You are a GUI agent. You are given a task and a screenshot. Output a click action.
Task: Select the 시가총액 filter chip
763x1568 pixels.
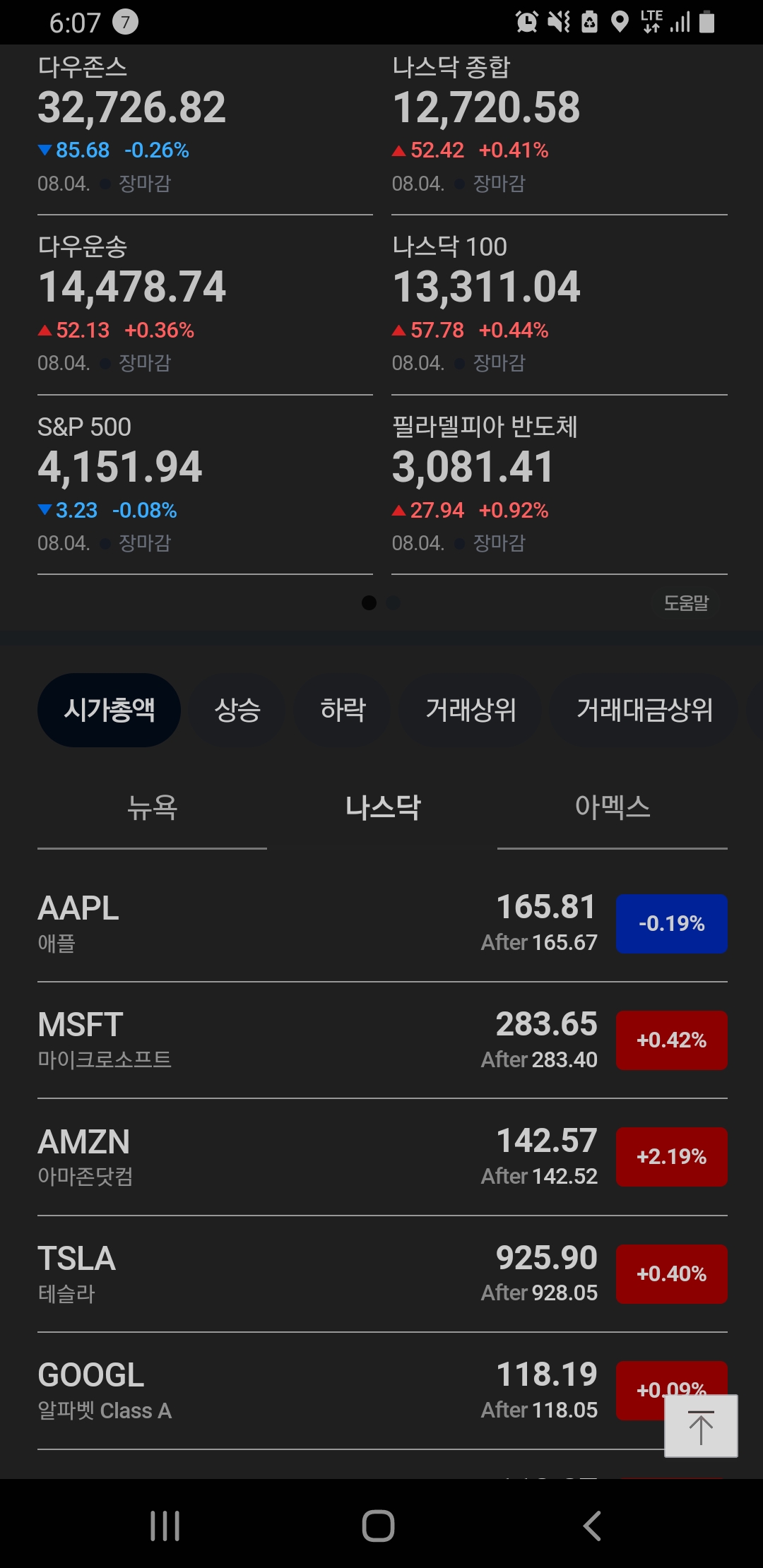109,710
